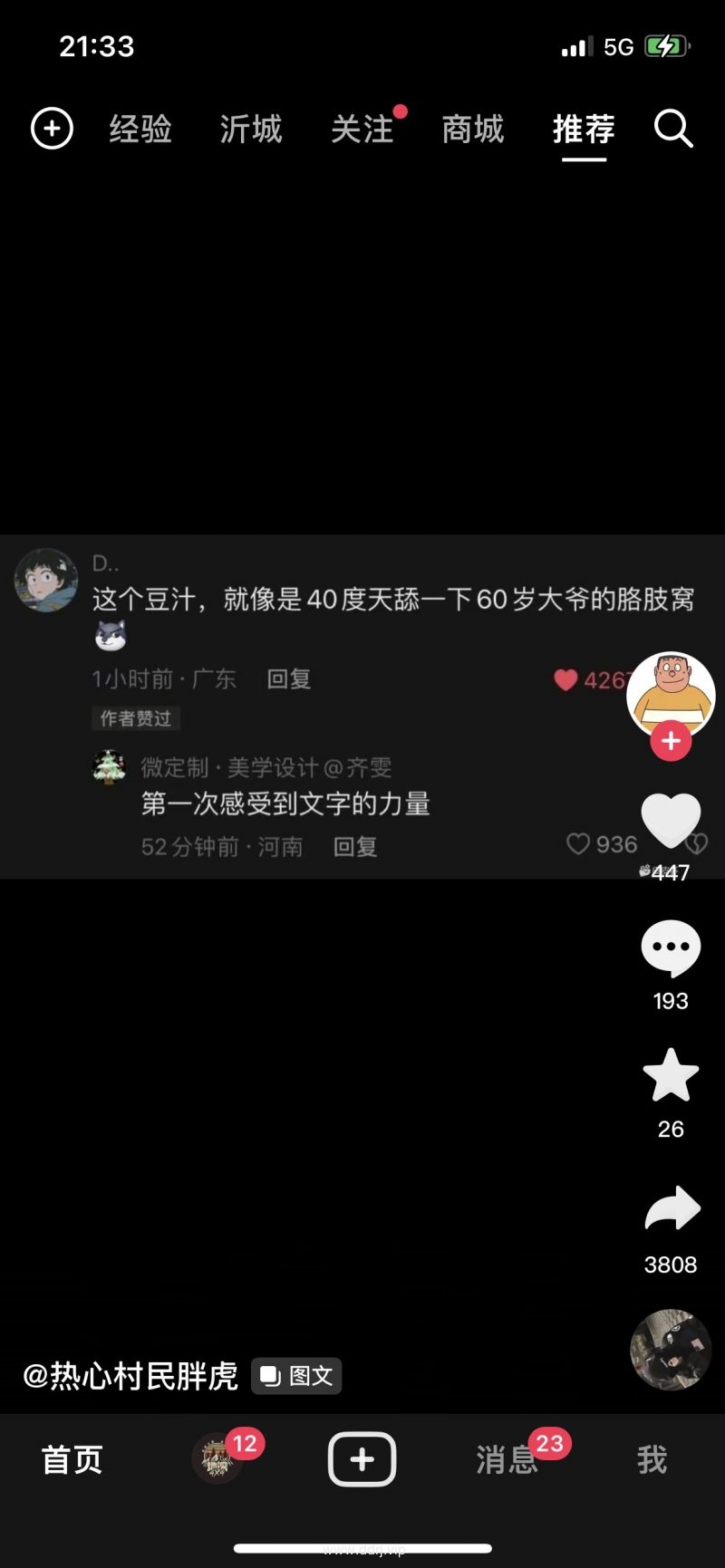Open the rotating music disc
This screenshot has width=725, height=1568.
click(x=671, y=1350)
